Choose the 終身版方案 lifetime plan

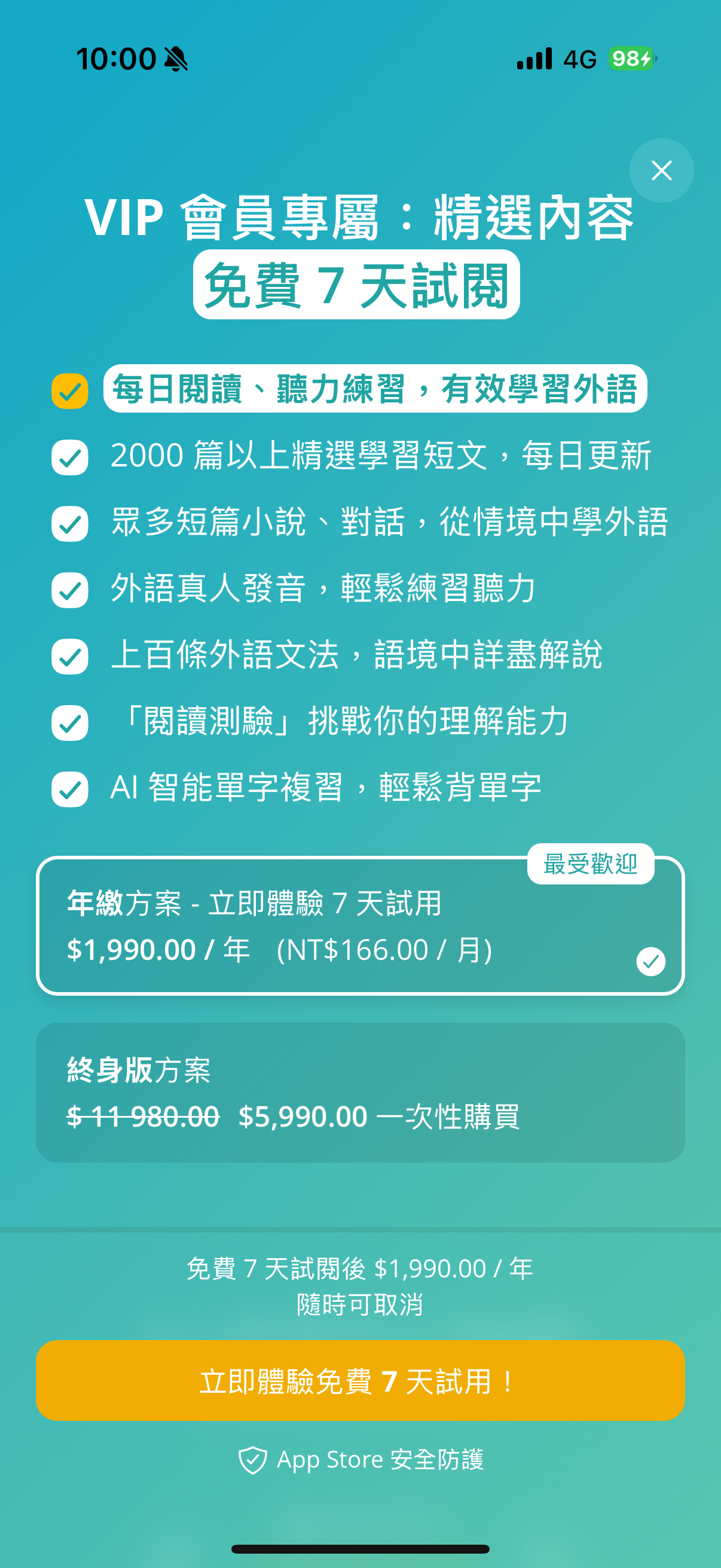360,1093
